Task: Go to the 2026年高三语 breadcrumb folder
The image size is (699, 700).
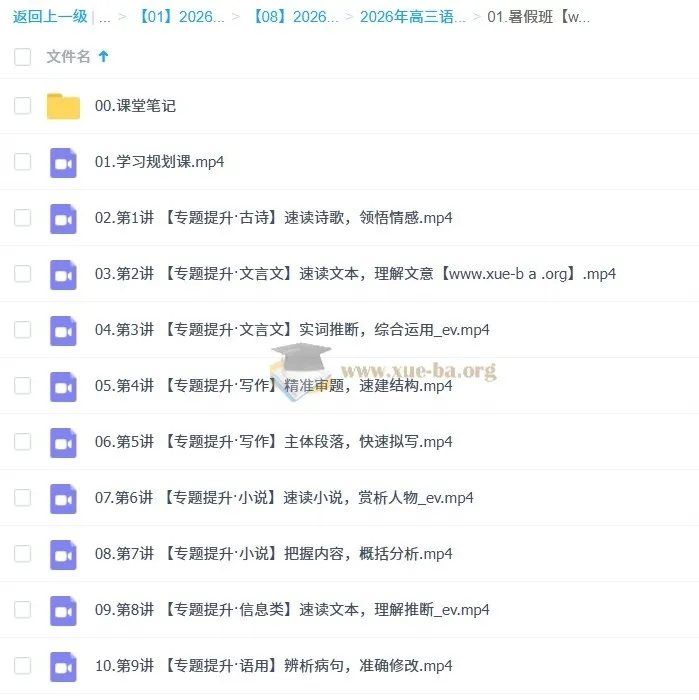Action: pos(412,17)
